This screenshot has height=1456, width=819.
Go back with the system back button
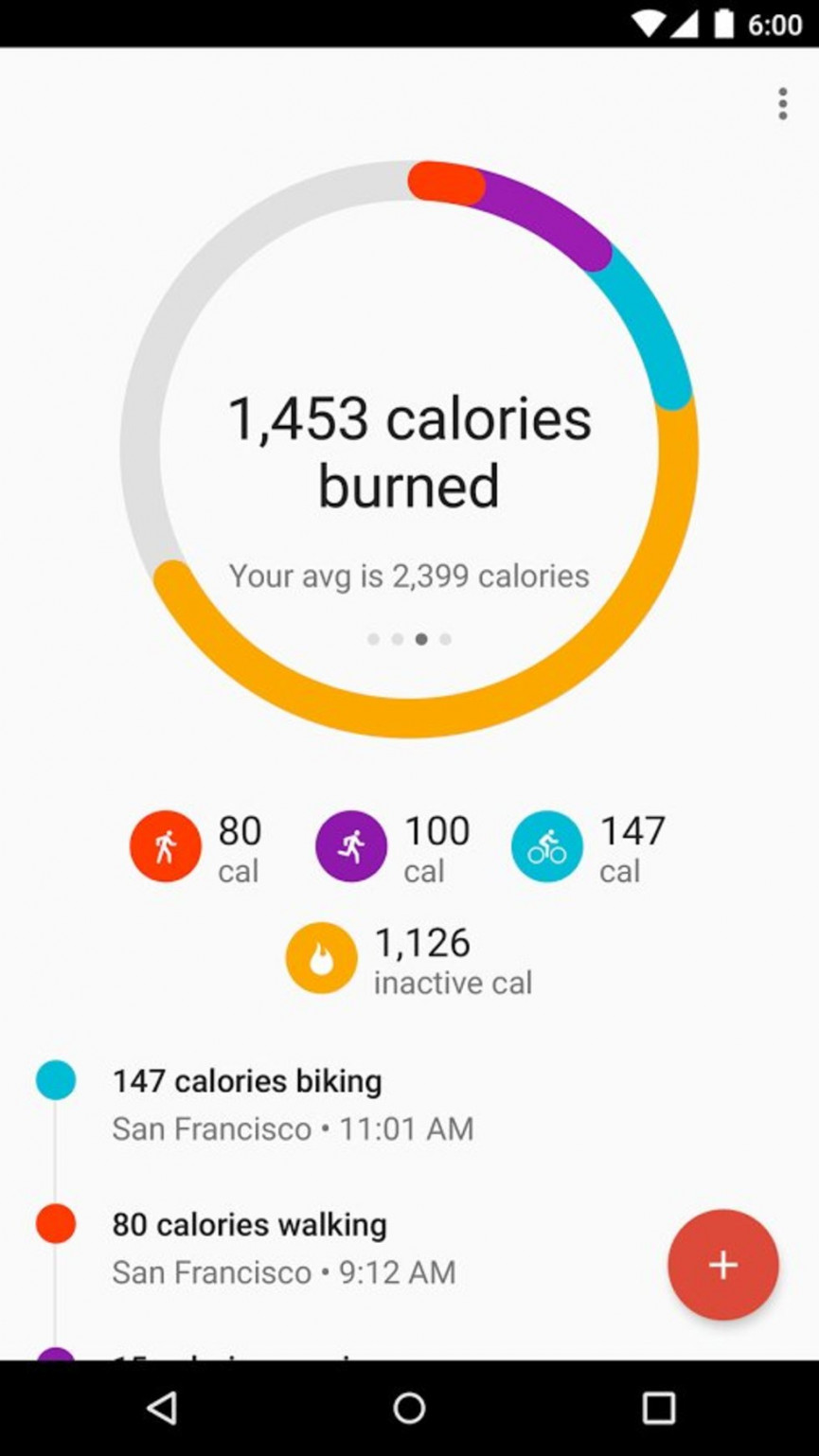(x=162, y=1408)
